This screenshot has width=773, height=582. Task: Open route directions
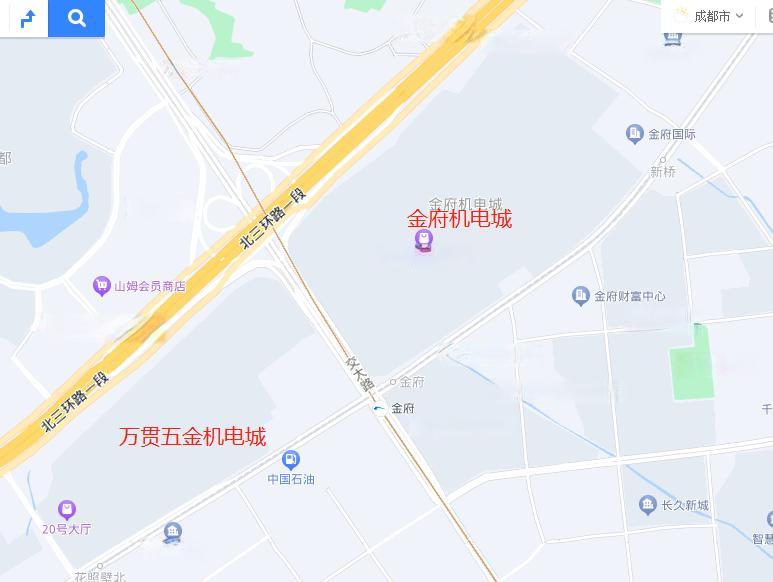[x=26, y=18]
